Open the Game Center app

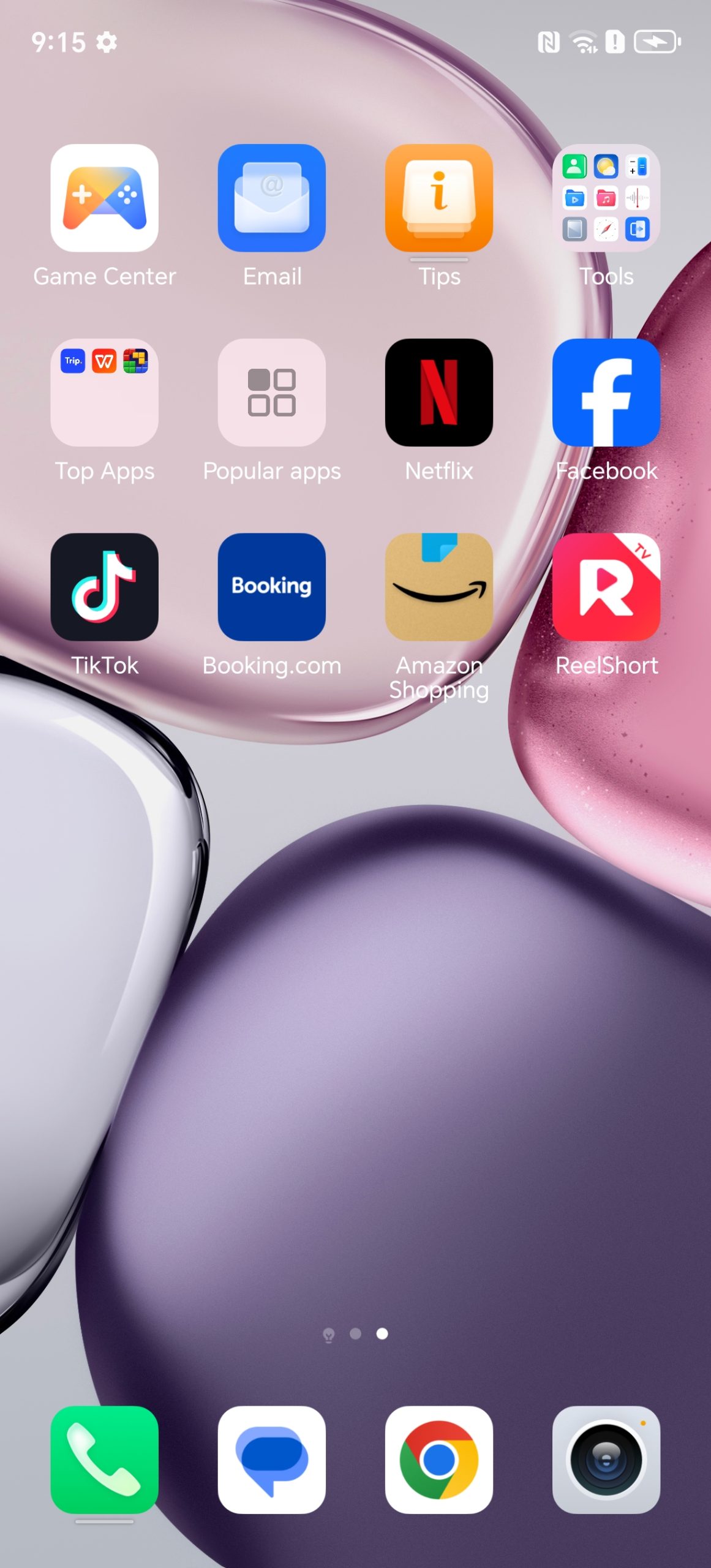click(104, 198)
